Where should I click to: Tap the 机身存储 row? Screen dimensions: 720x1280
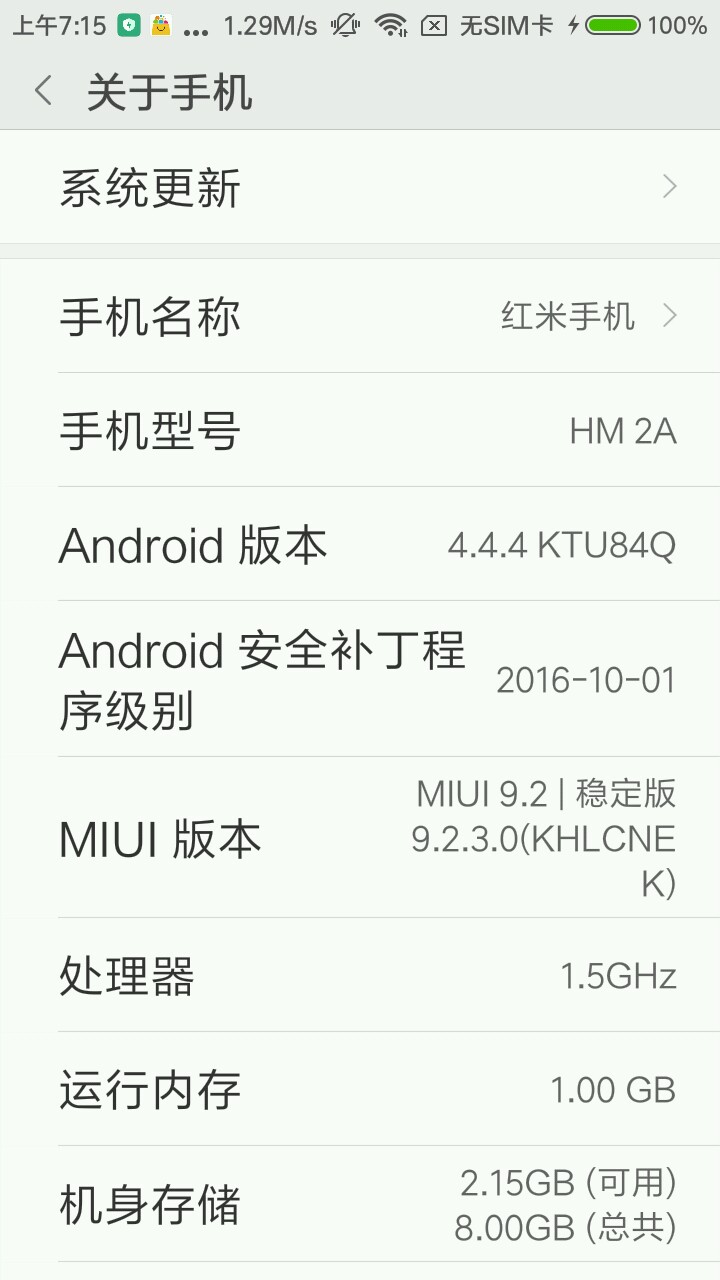click(360, 1205)
